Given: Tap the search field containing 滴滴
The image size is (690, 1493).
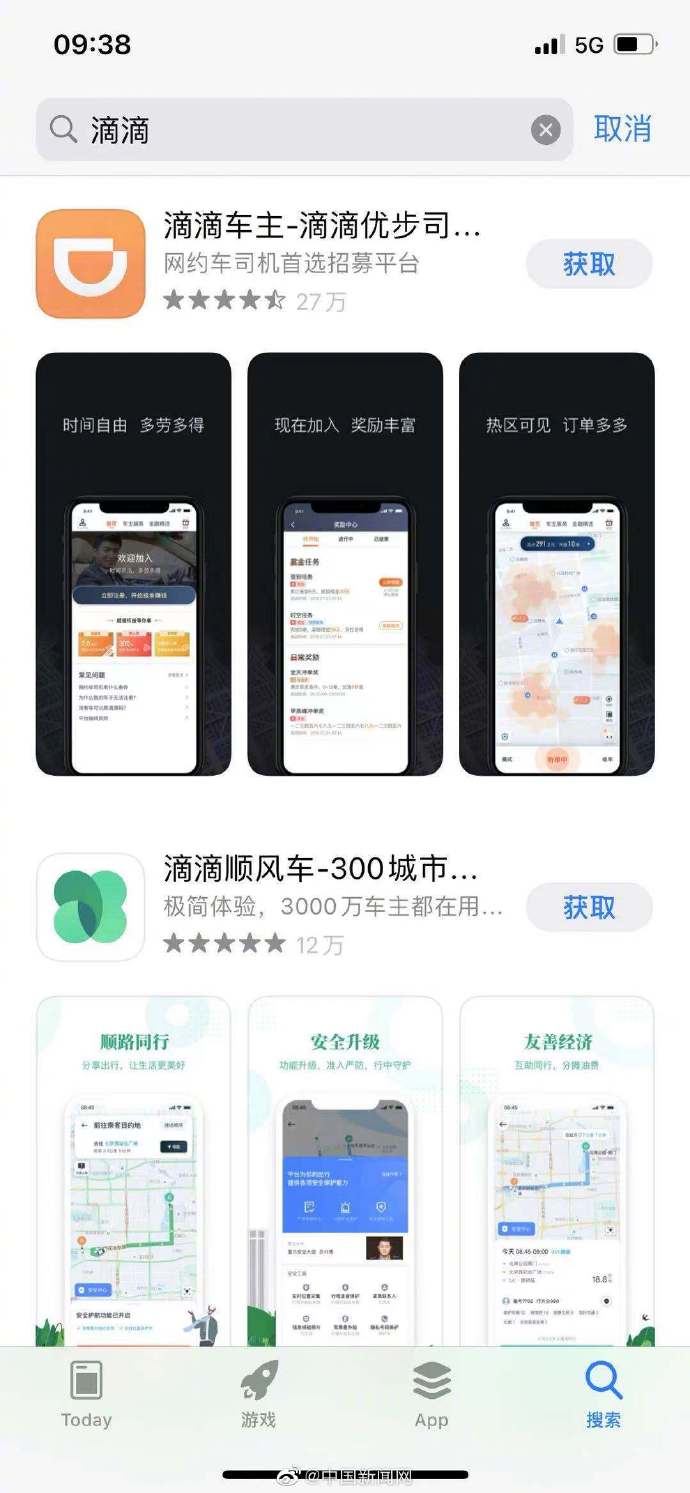Looking at the screenshot, I should pos(290,130).
